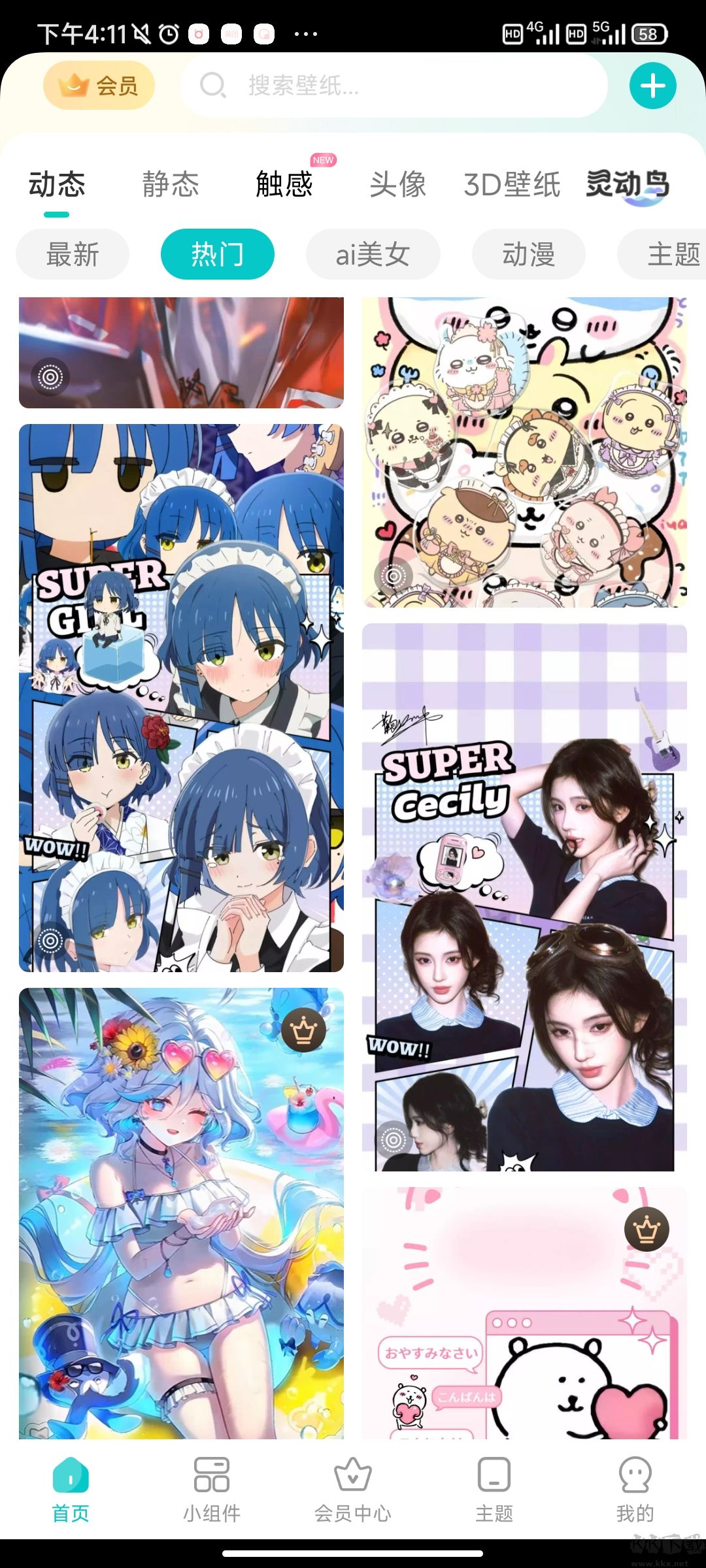Tap the plus add button

(652, 86)
